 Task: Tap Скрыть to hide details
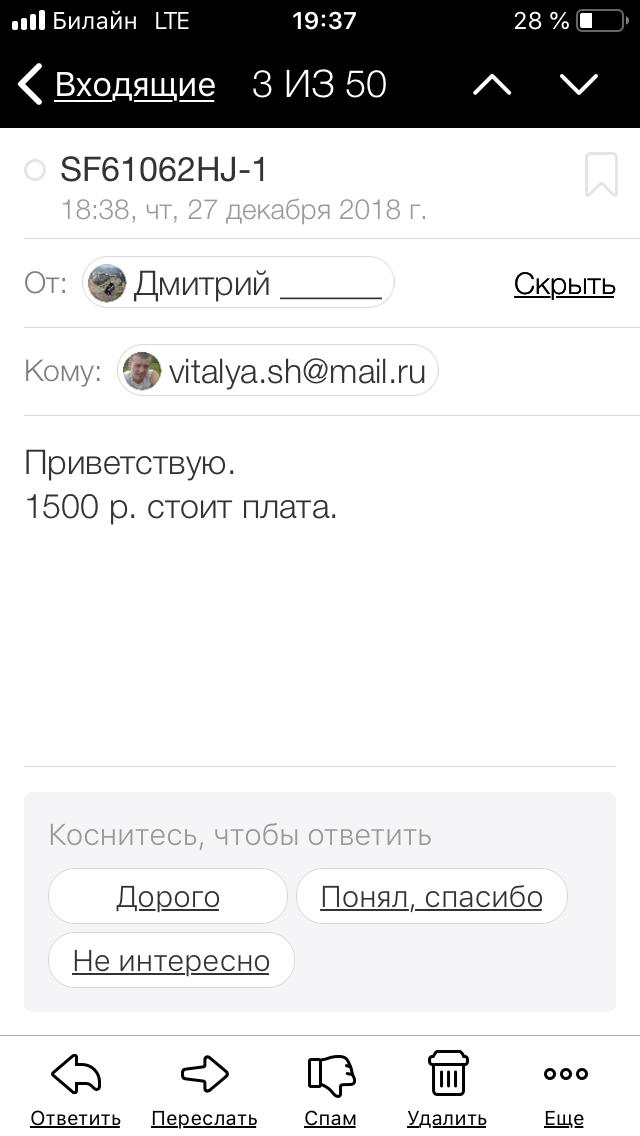click(x=564, y=284)
